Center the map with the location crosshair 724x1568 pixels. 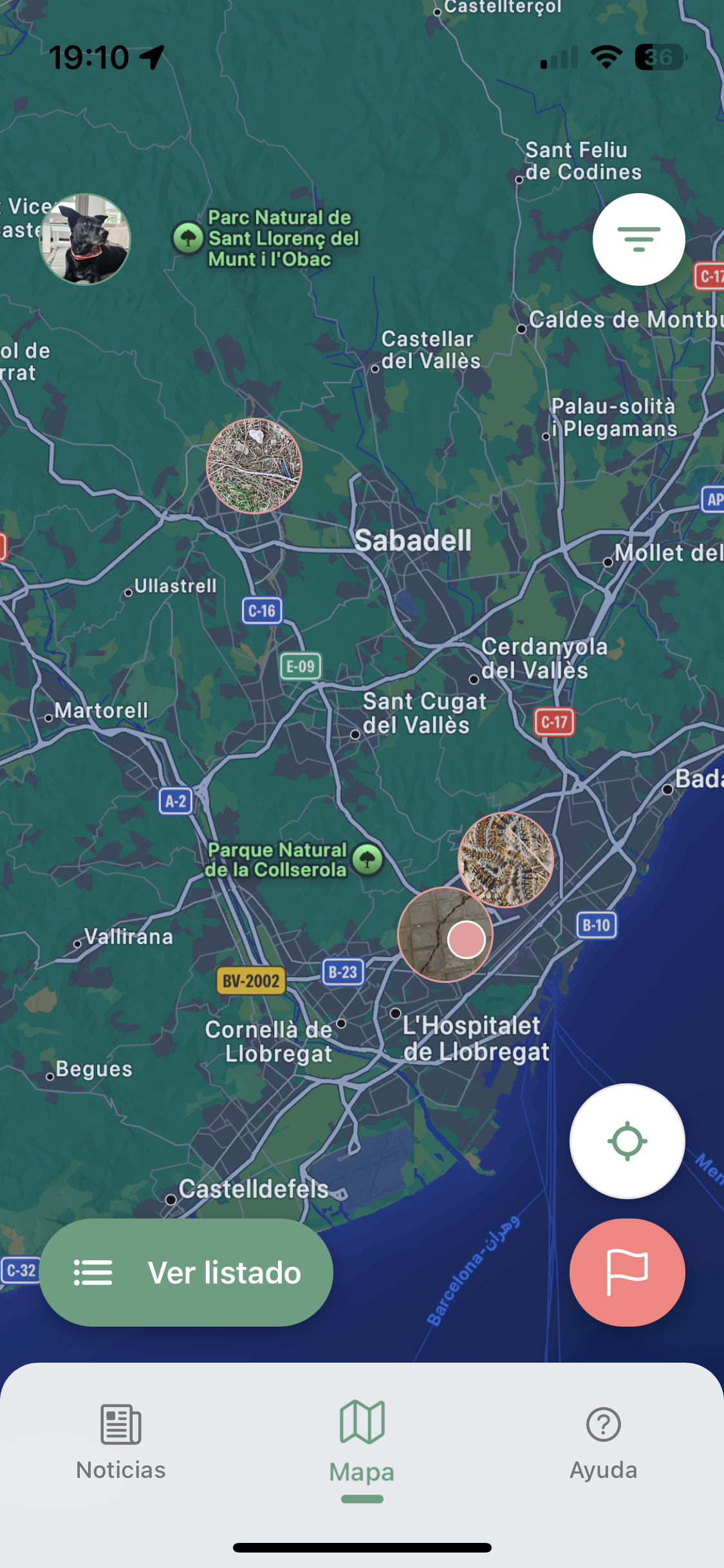tap(626, 1141)
